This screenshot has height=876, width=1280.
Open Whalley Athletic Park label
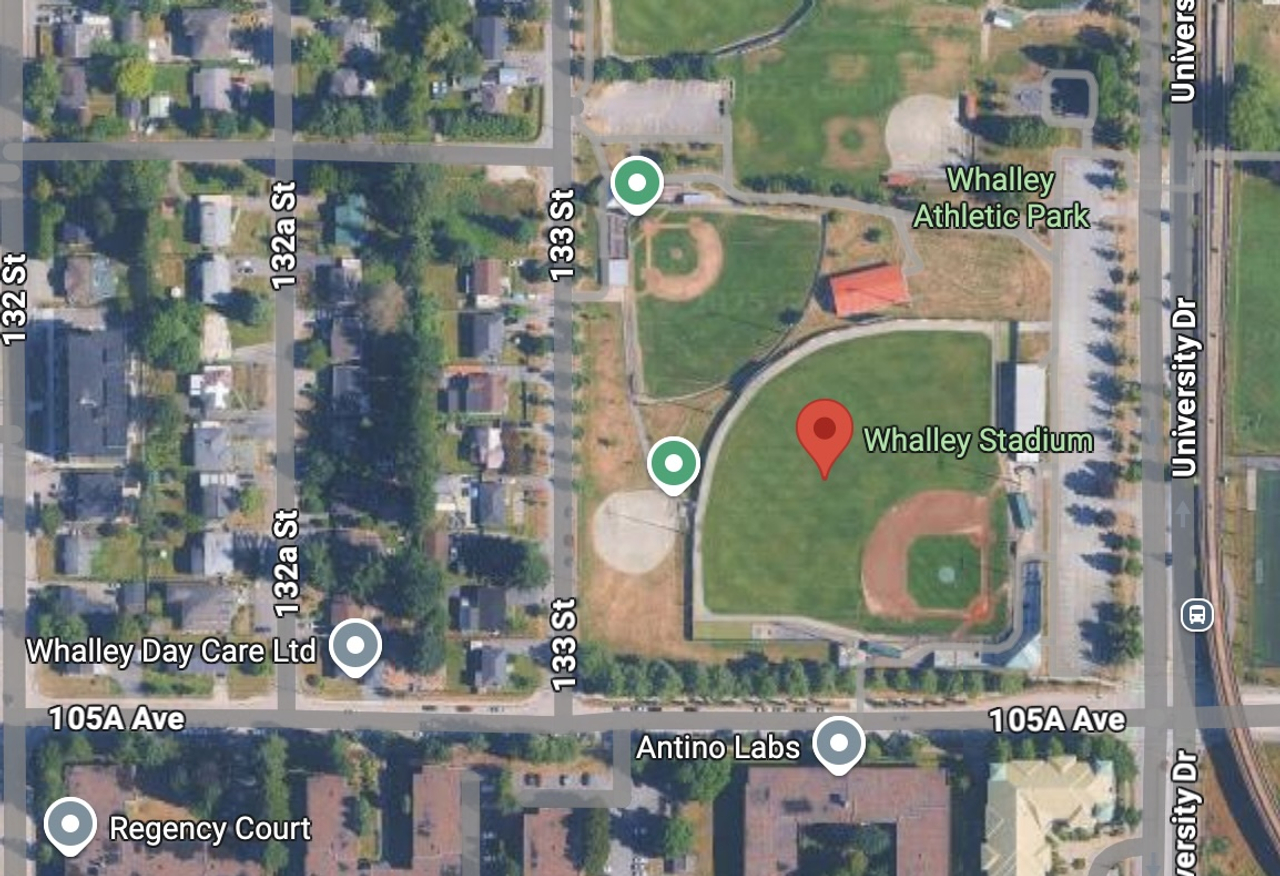pyautogui.click(x=1000, y=198)
